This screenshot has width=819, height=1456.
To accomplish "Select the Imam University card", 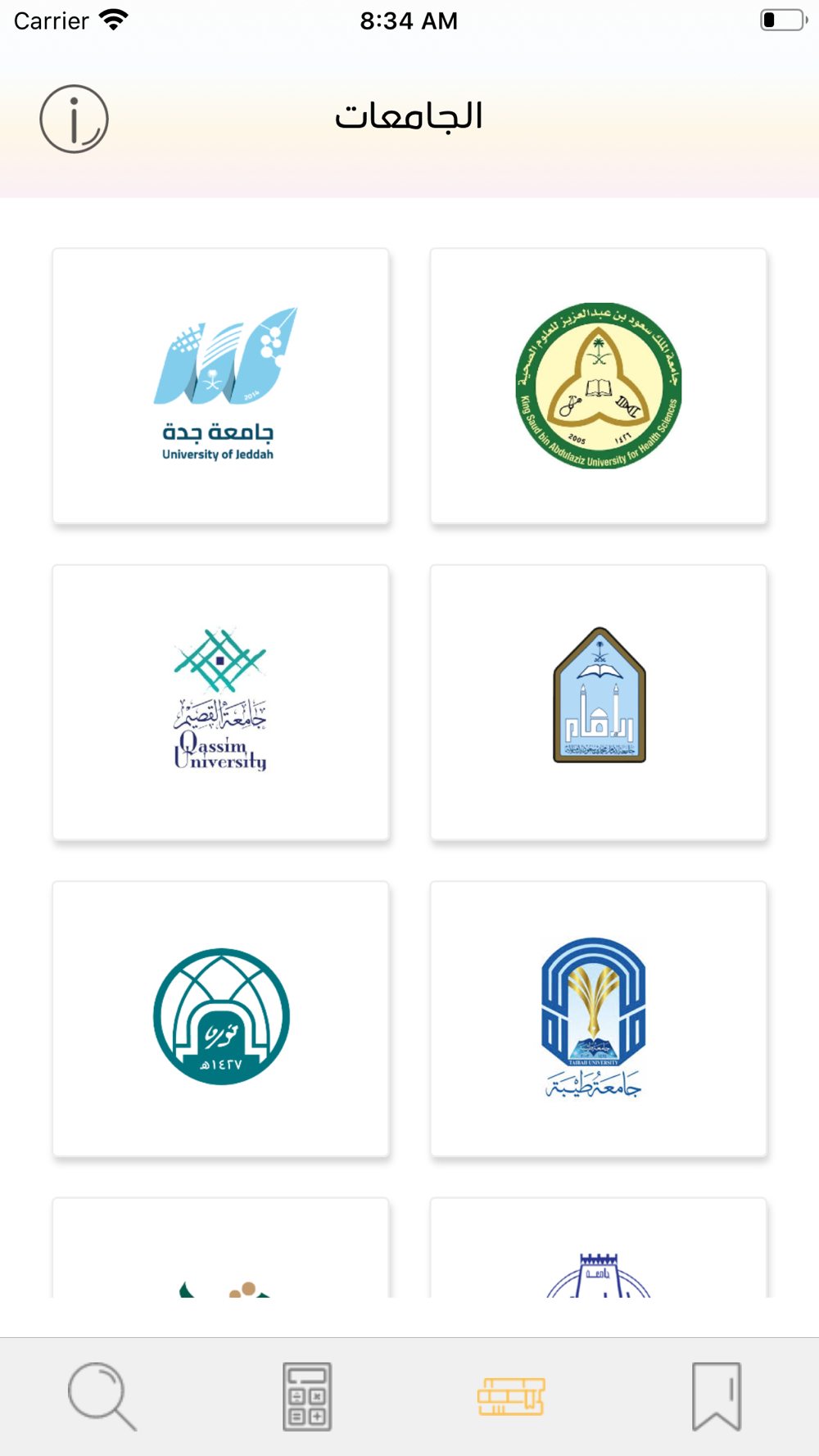I will coord(599,703).
